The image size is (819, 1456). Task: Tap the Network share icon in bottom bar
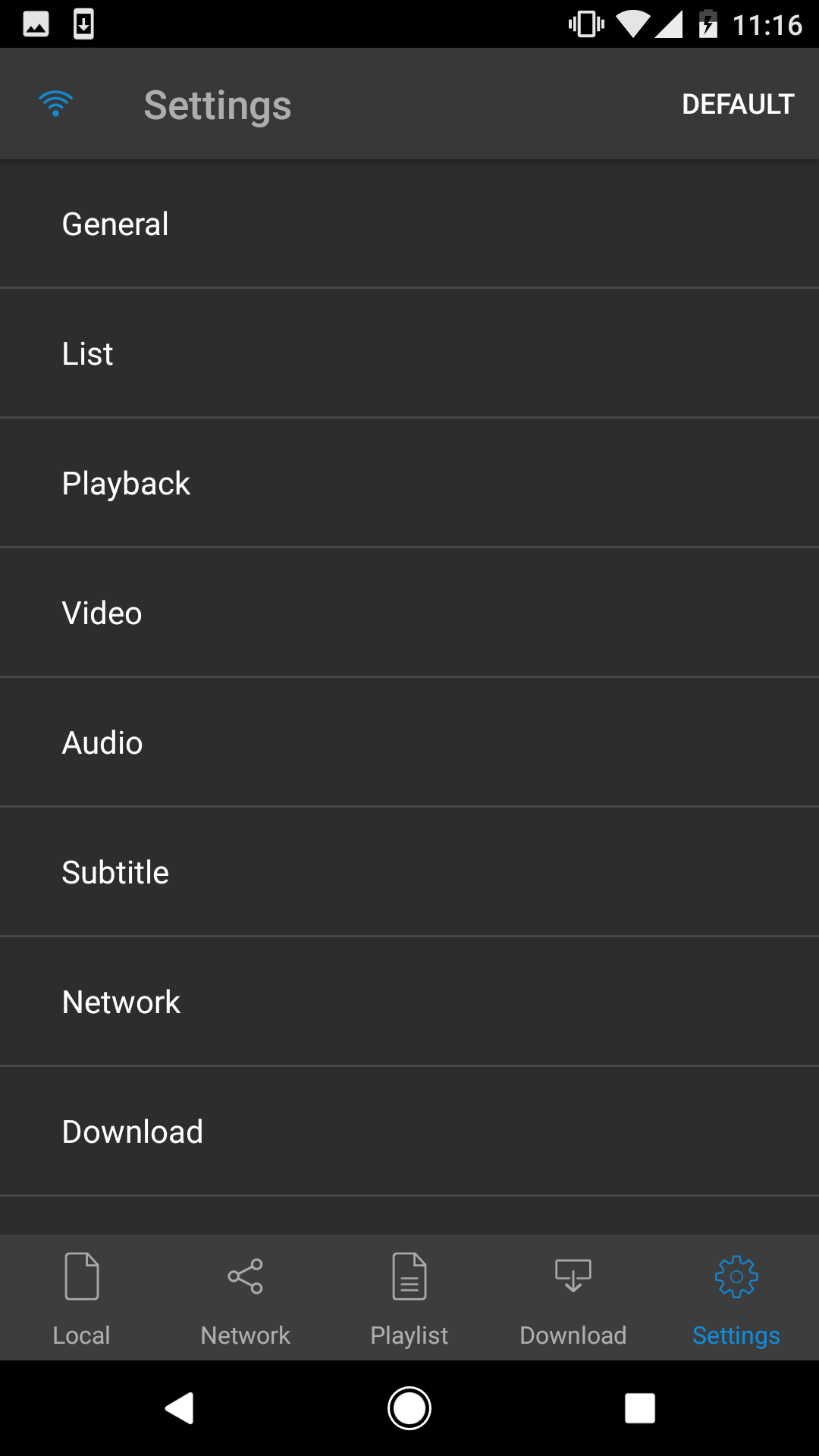[x=245, y=1276]
